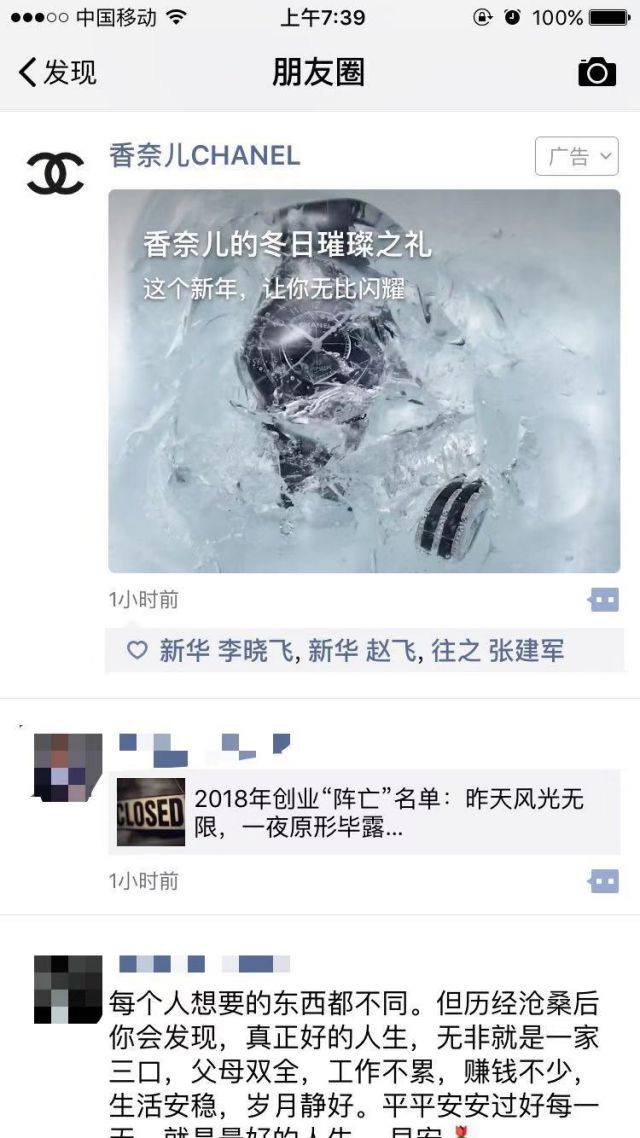This screenshot has height=1138, width=640.
Task: Open the 香奈儿CHANEL profile name
Action: (204, 155)
